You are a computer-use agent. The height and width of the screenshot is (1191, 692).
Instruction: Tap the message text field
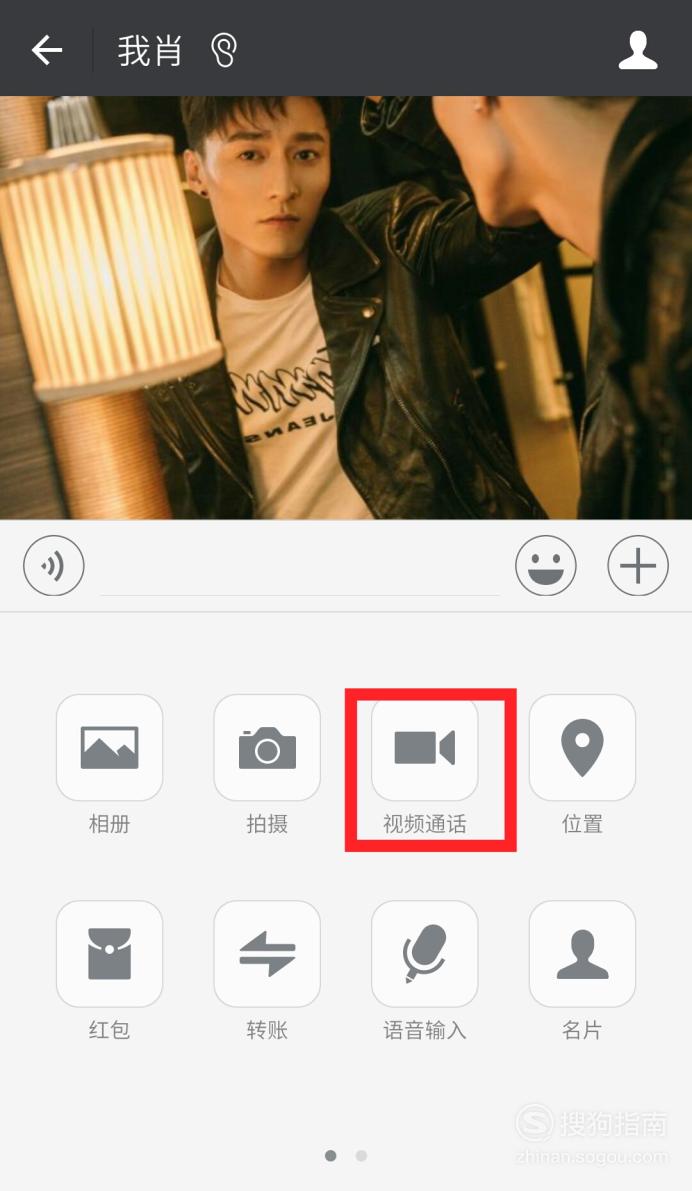pyautogui.click(x=300, y=567)
